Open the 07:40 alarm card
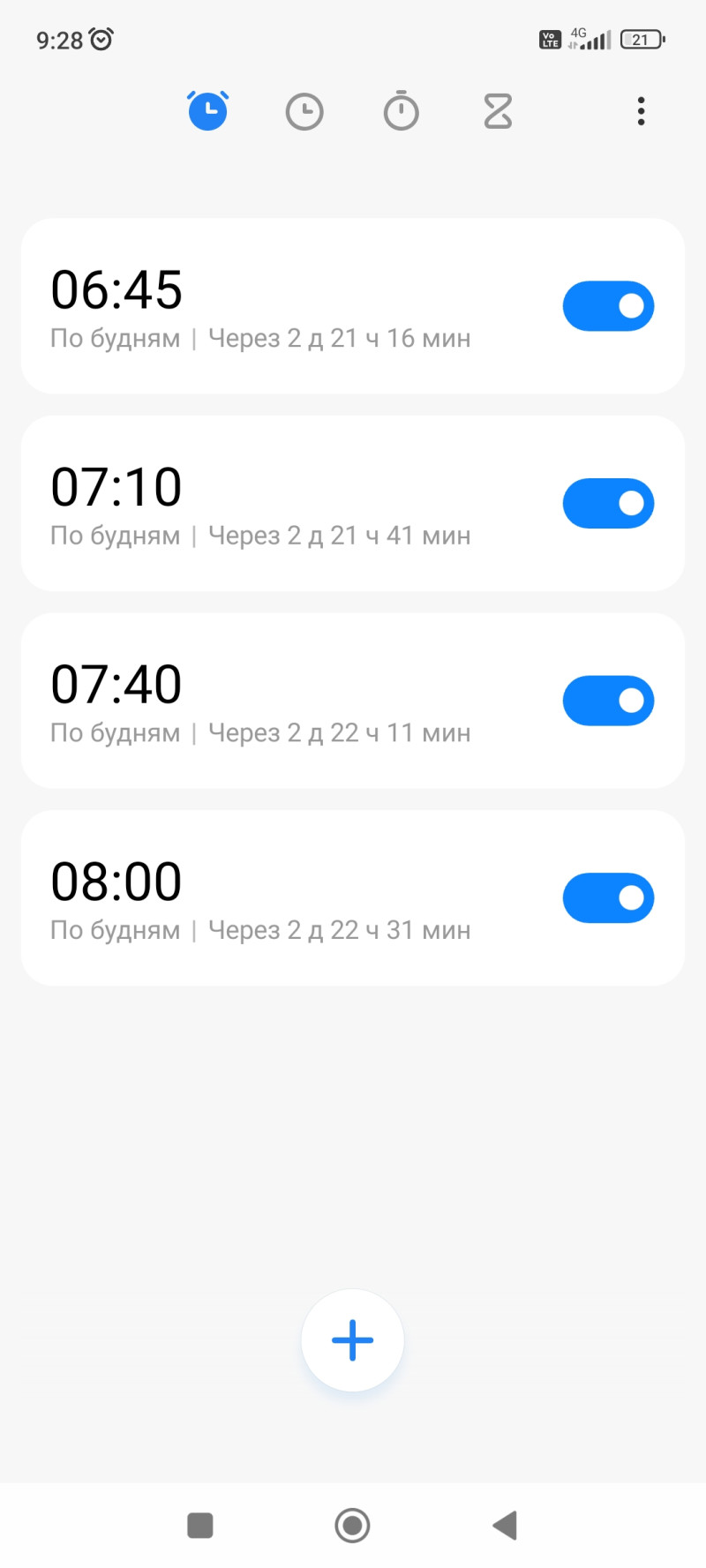The height and width of the screenshot is (1568, 706). coord(265,701)
